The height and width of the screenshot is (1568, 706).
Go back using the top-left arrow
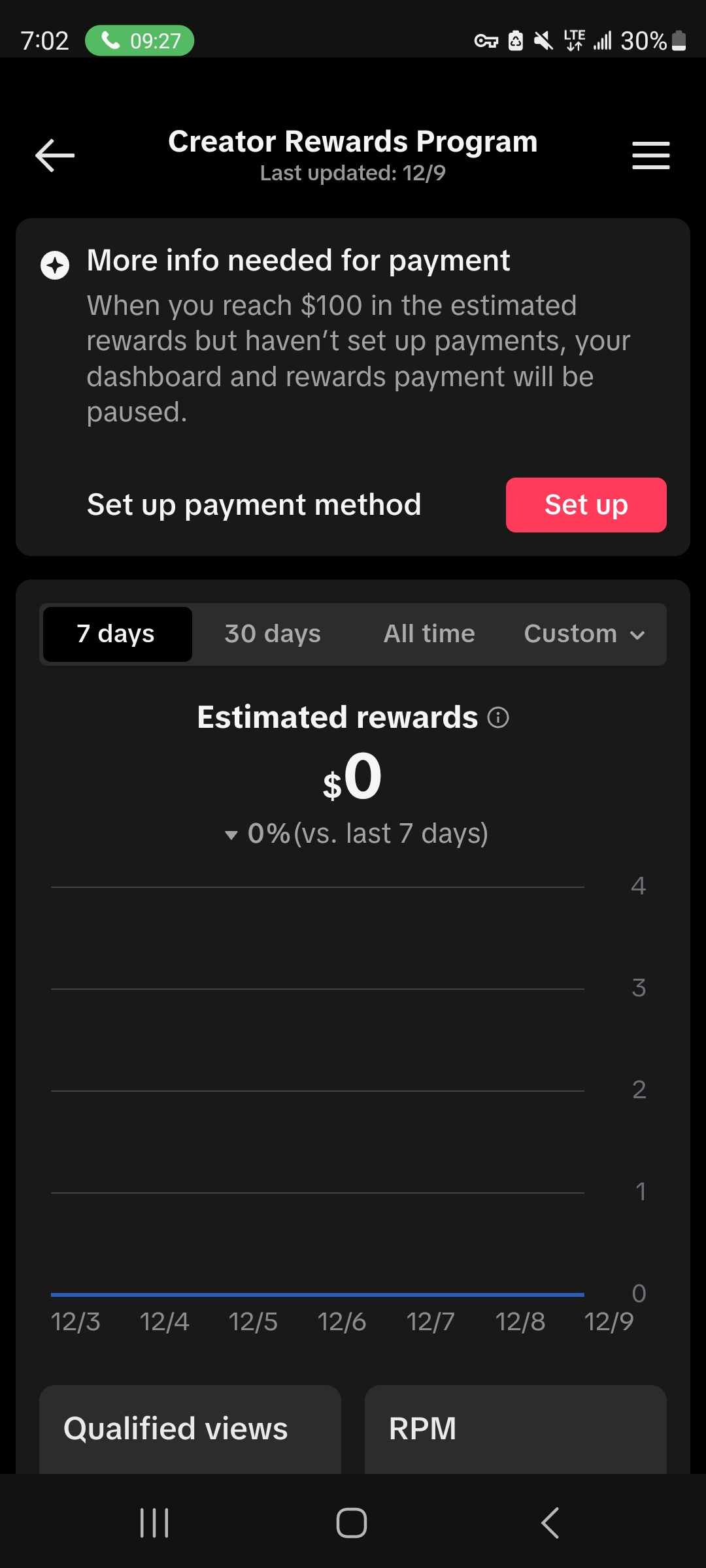pos(55,155)
